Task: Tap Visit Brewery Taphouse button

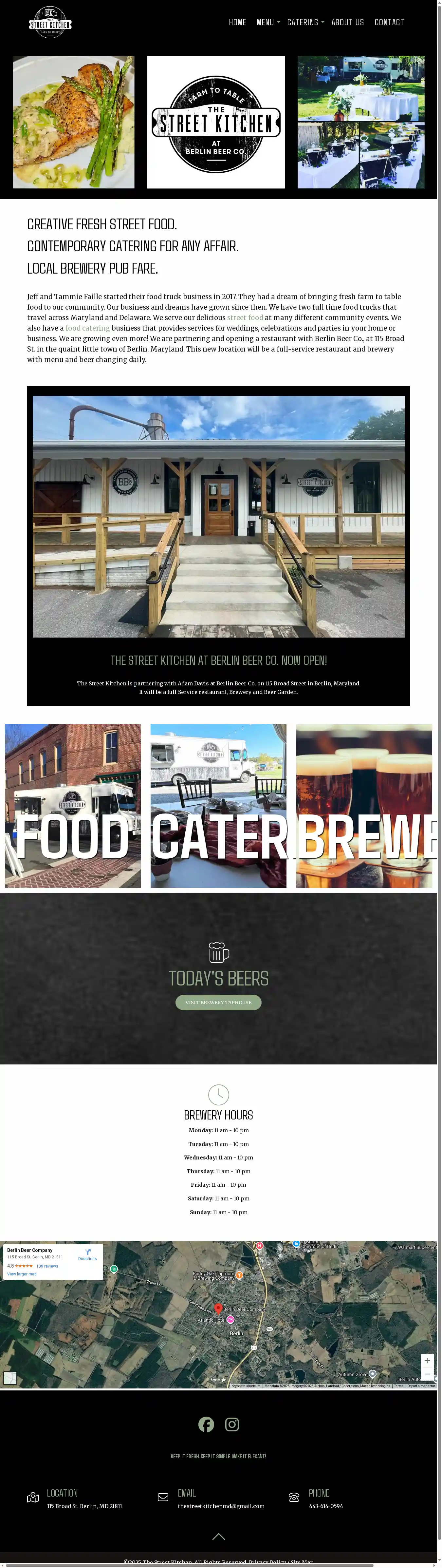Action: tap(218, 1002)
